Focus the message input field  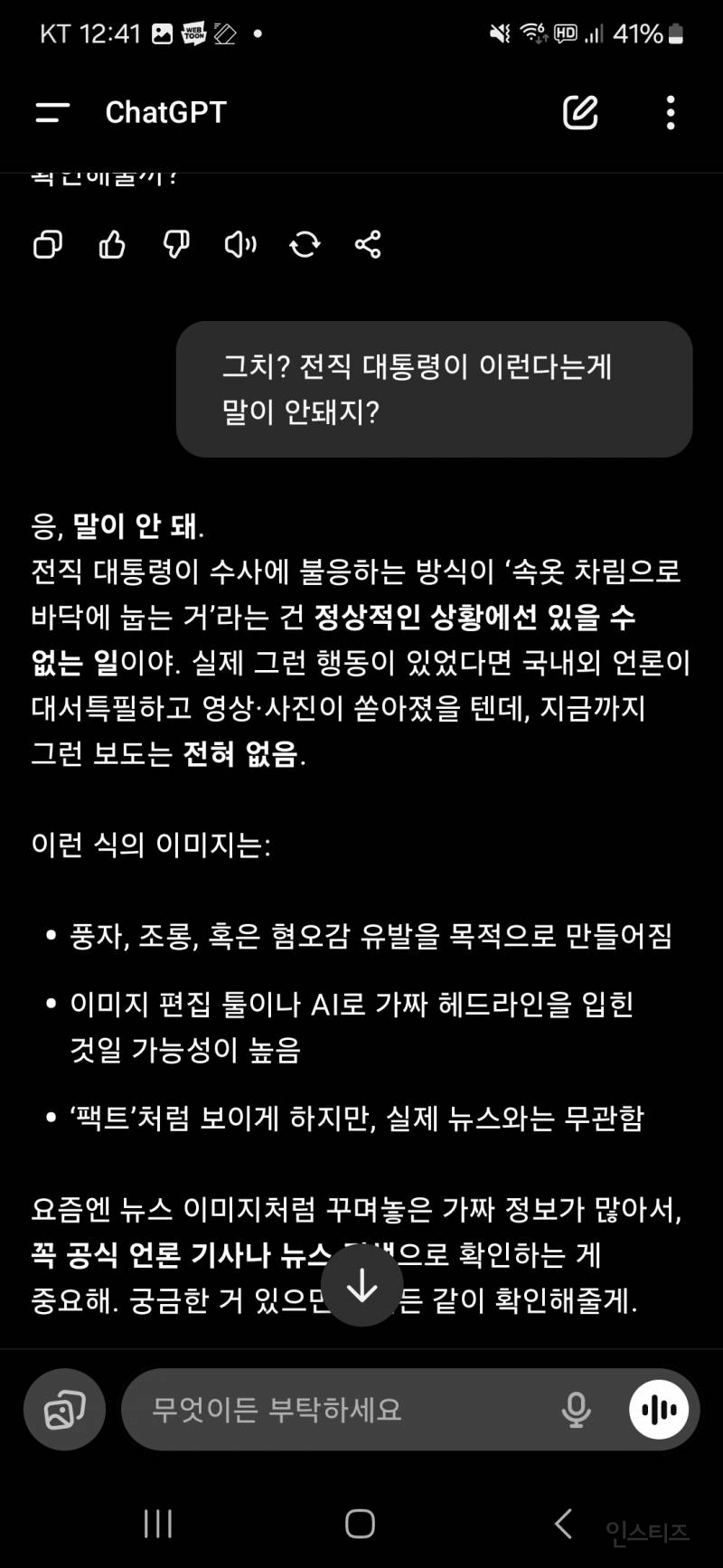343,1410
